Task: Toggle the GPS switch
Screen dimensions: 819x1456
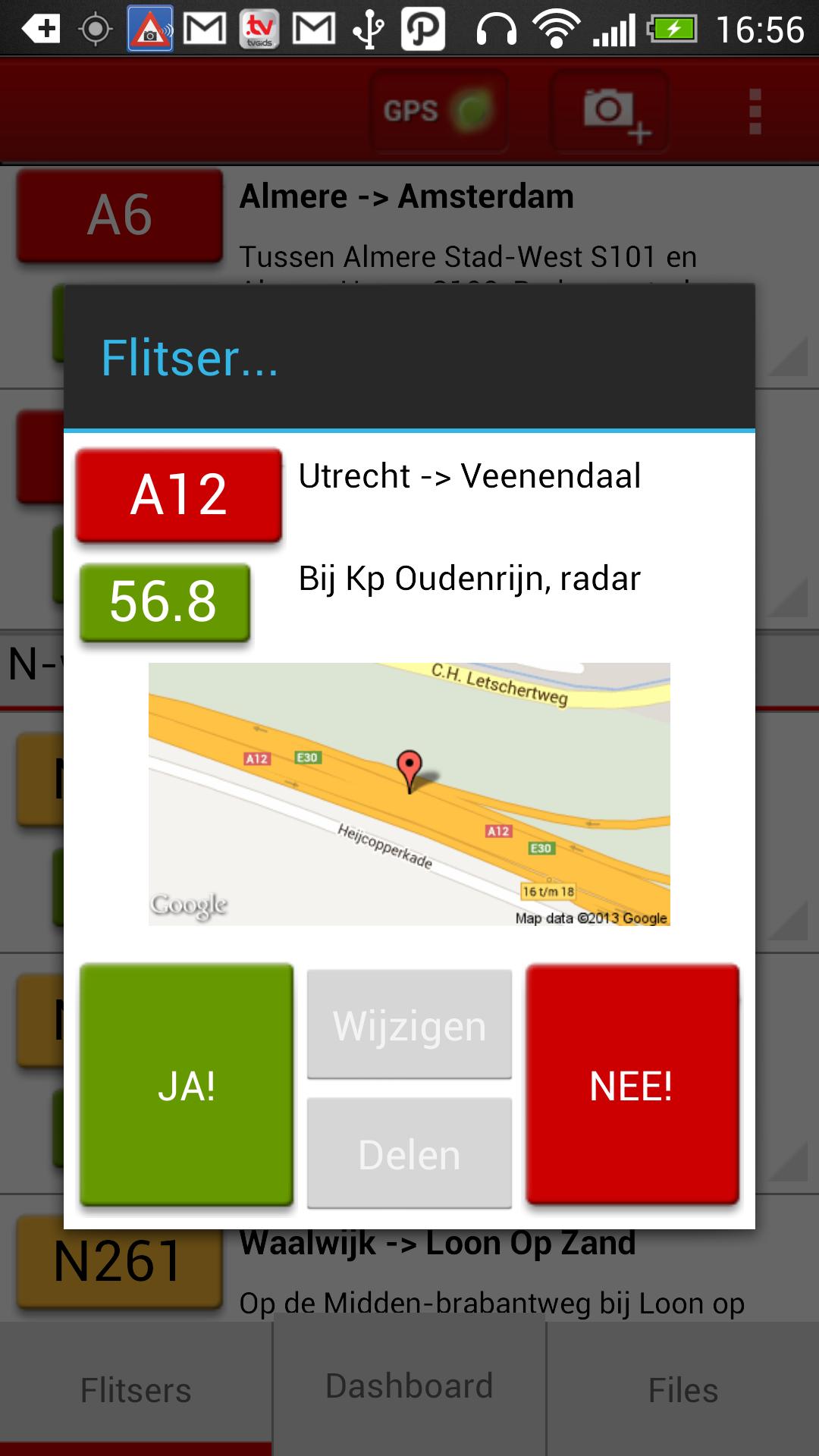Action: pyautogui.click(x=438, y=111)
